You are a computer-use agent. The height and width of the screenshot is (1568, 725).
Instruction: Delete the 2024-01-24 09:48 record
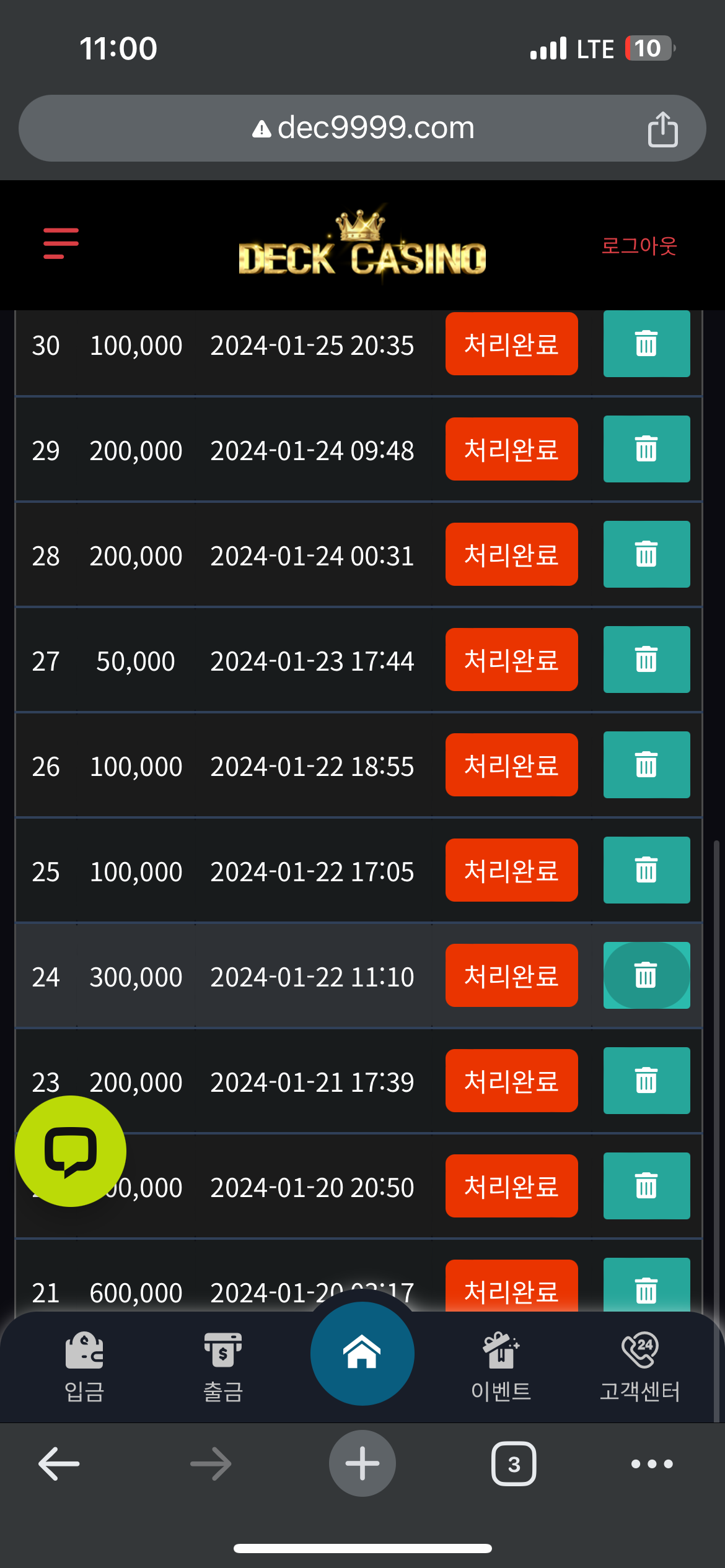646,449
